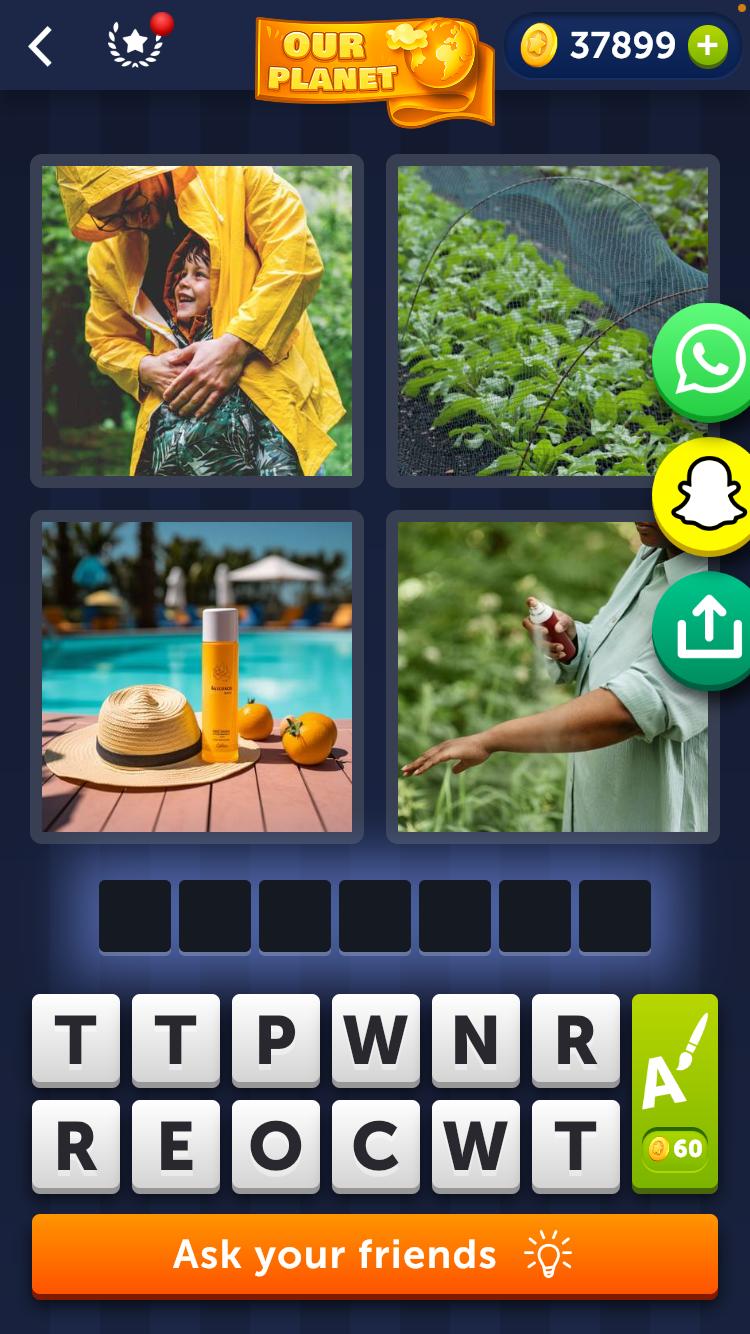Screen dimensions: 750x1334
Task: Select the letter C tile
Action: point(376,1146)
